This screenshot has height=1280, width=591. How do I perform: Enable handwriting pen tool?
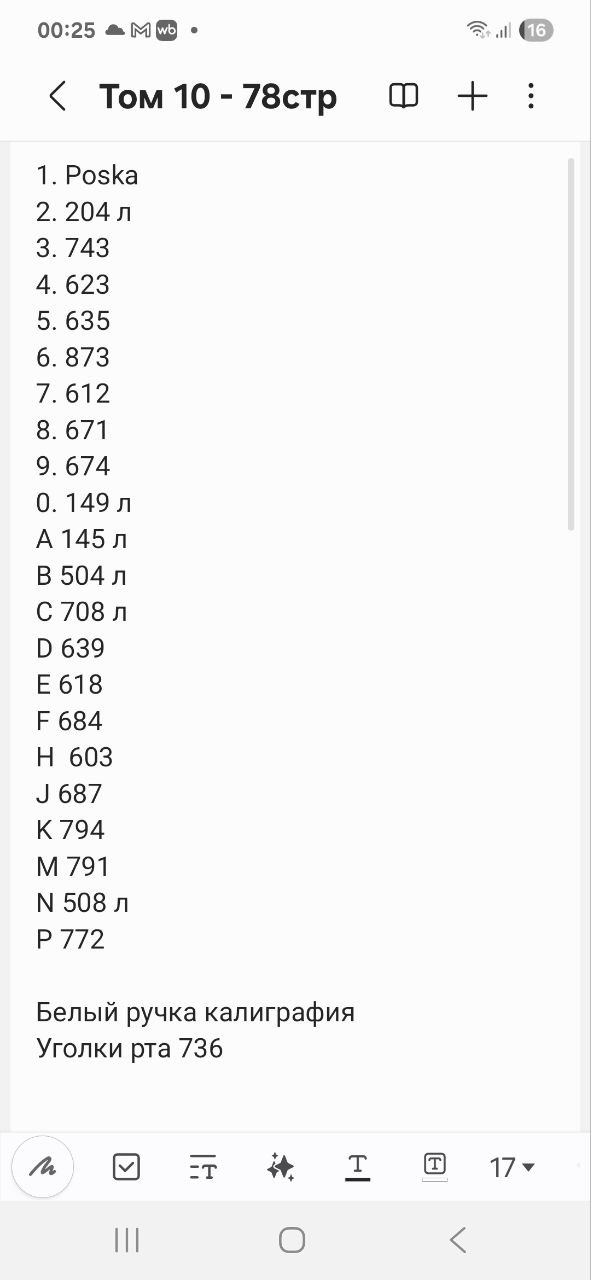(x=42, y=1166)
